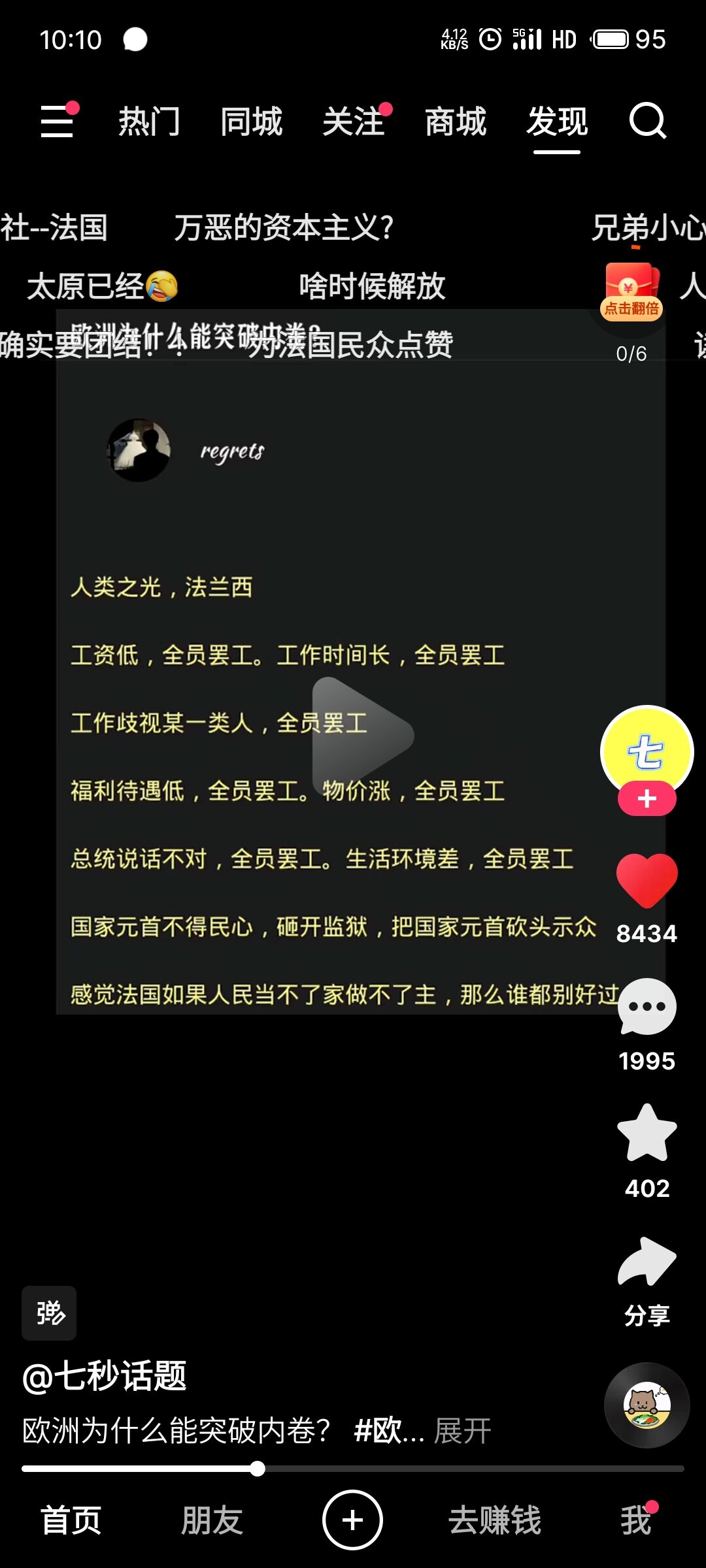Go to the 朋友 tab

point(212,1520)
